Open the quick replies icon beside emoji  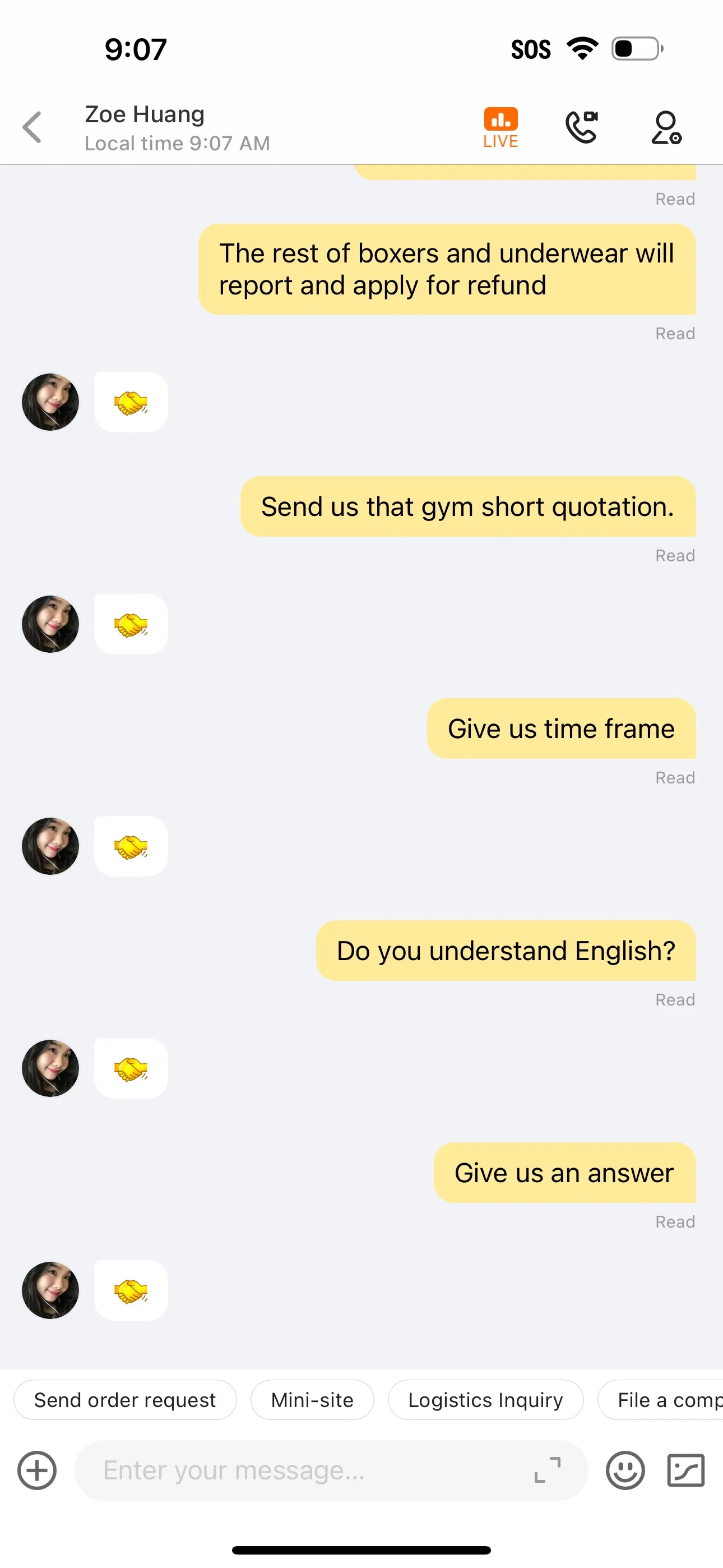tap(686, 1470)
